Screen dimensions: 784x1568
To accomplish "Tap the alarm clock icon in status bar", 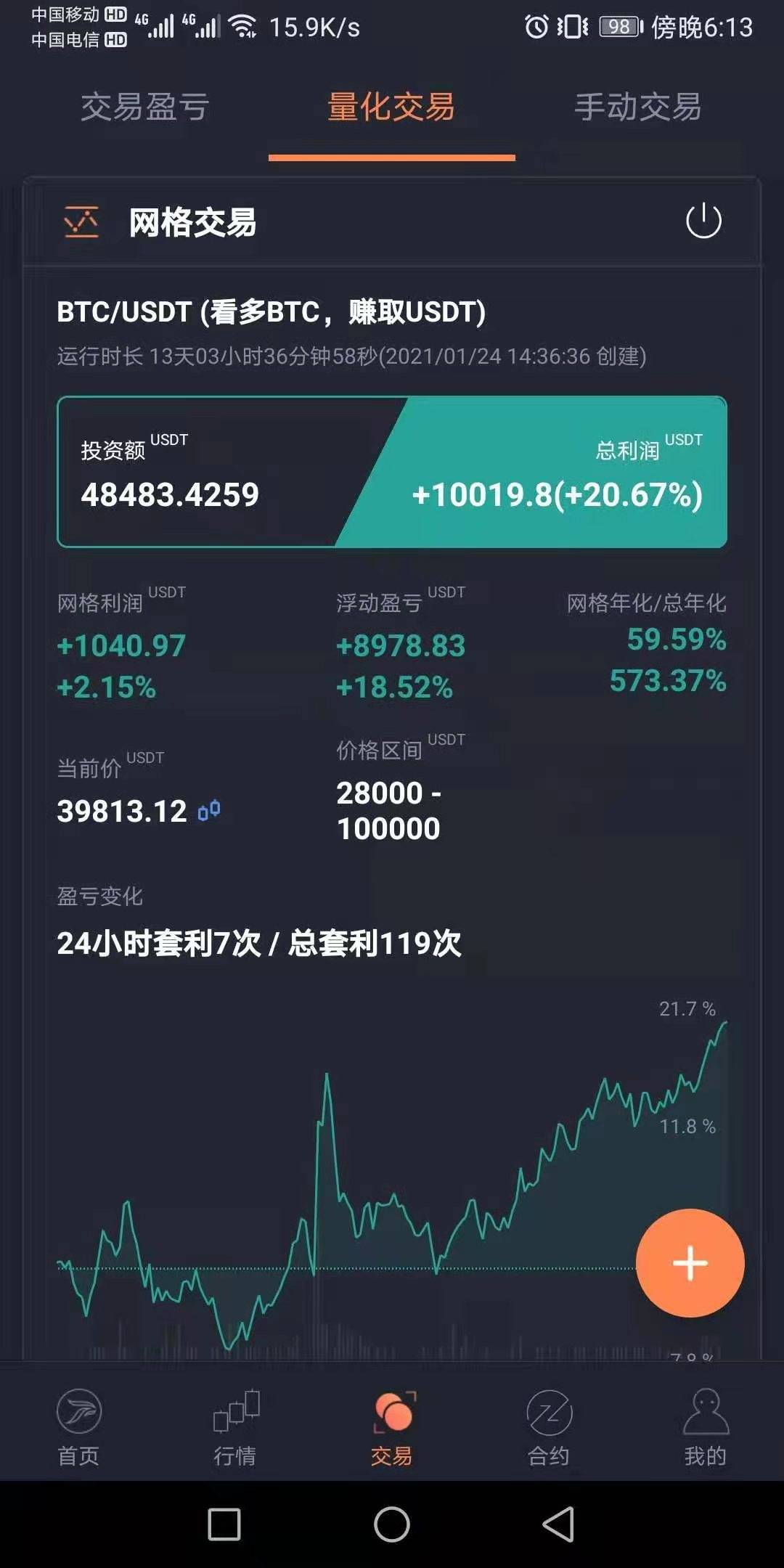I will tap(536, 26).
